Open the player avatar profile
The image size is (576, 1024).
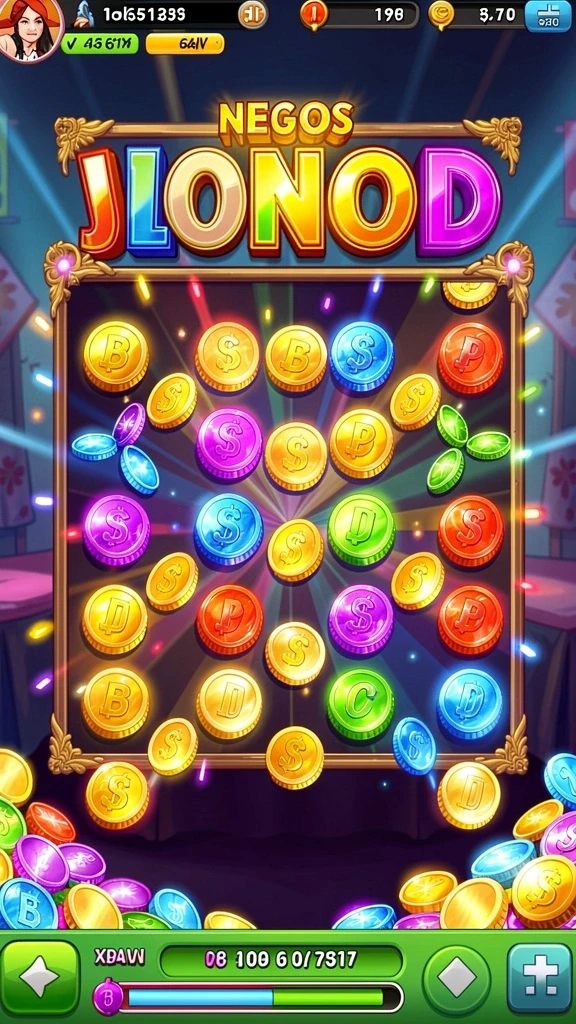click(29, 29)
